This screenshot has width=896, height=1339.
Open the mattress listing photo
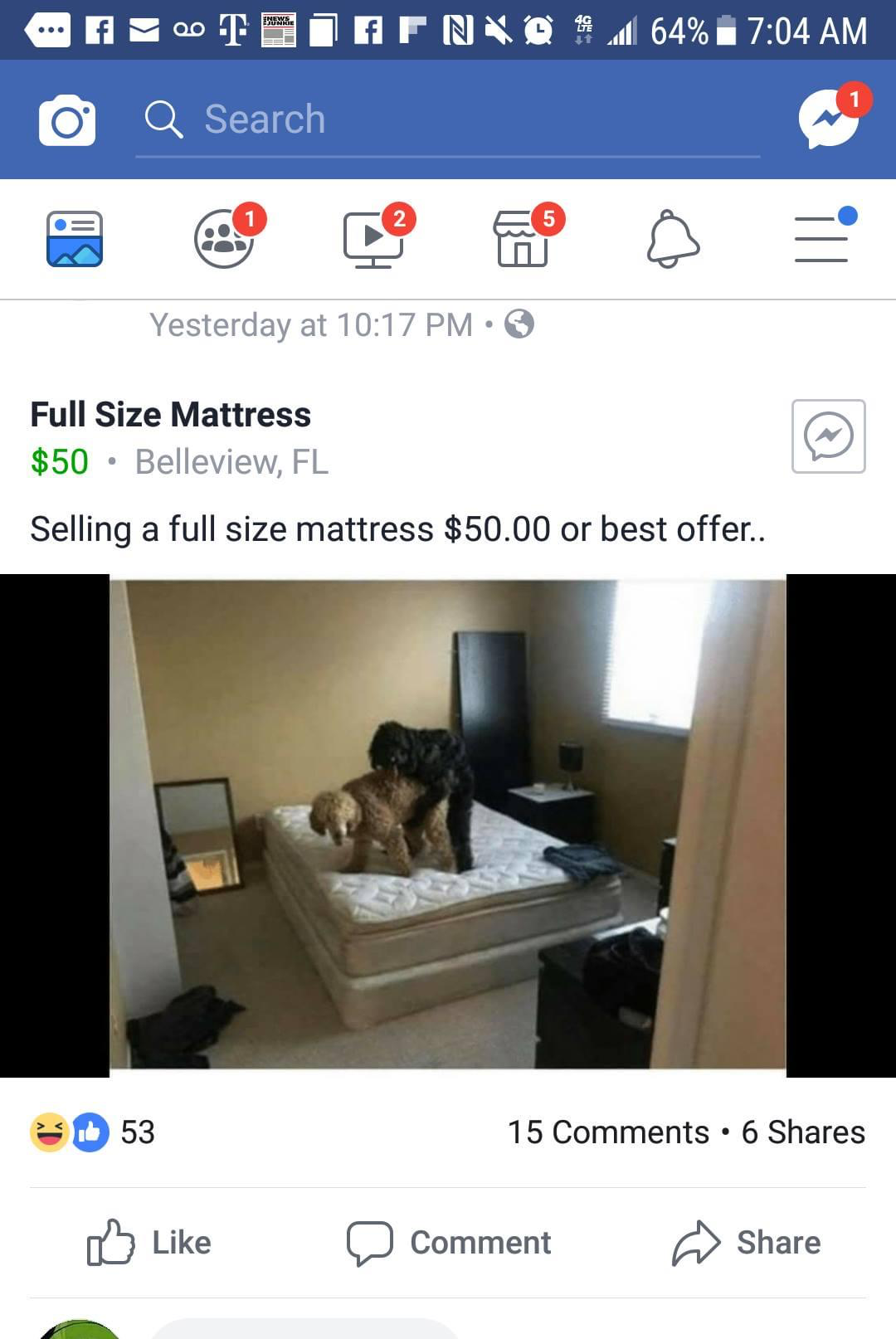point(448,825)
